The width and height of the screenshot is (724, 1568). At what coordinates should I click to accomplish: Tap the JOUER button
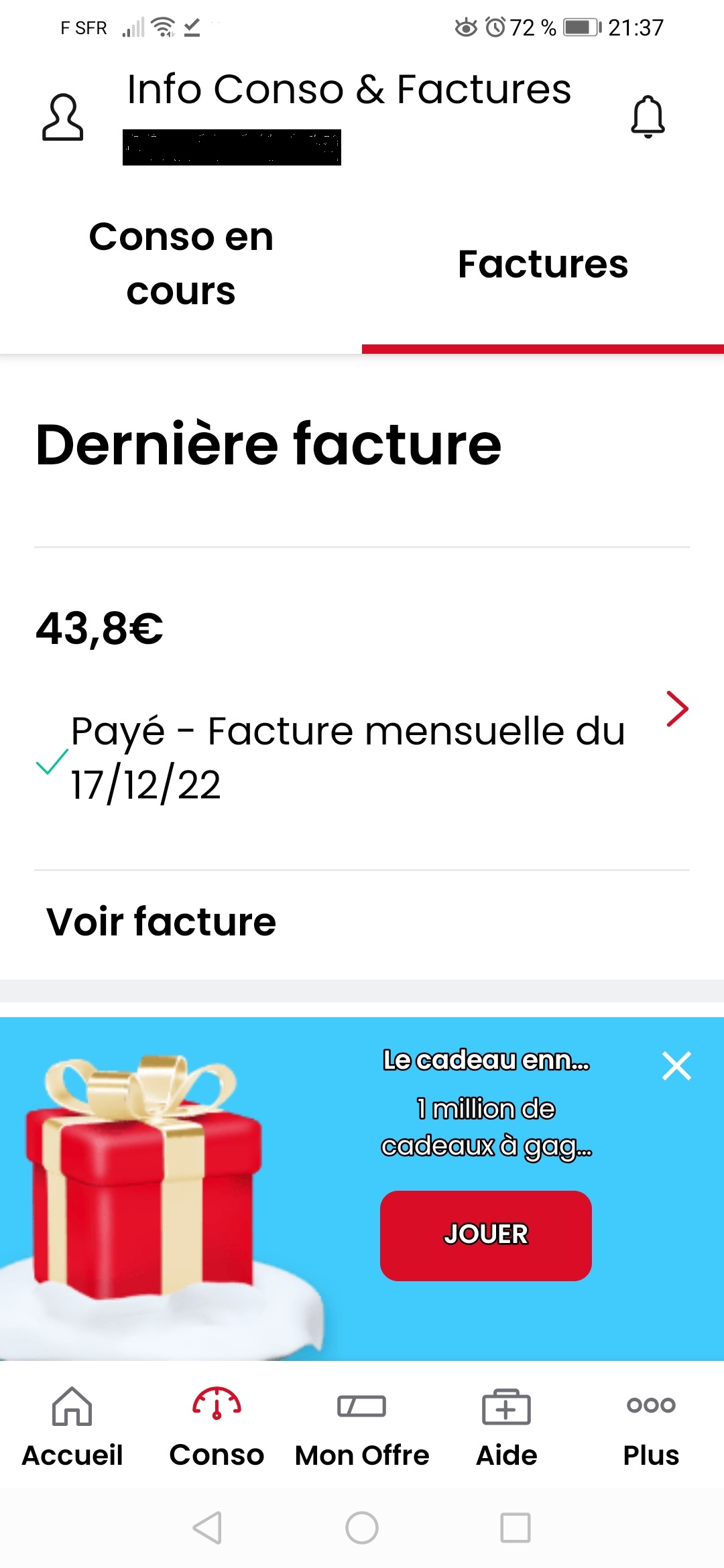coord(486,1235)
